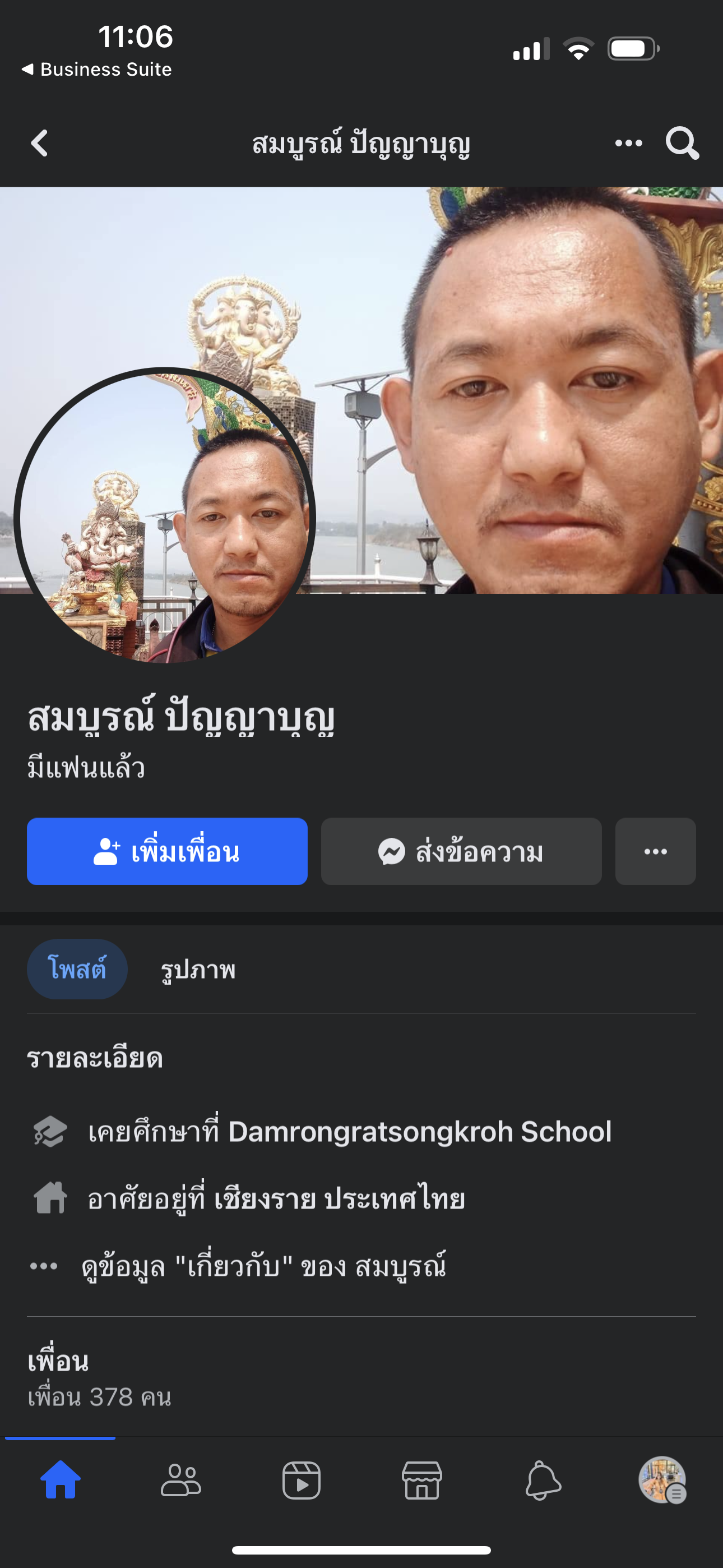Open the notifications bell
723x1568 pixels.
(543, 1480)
